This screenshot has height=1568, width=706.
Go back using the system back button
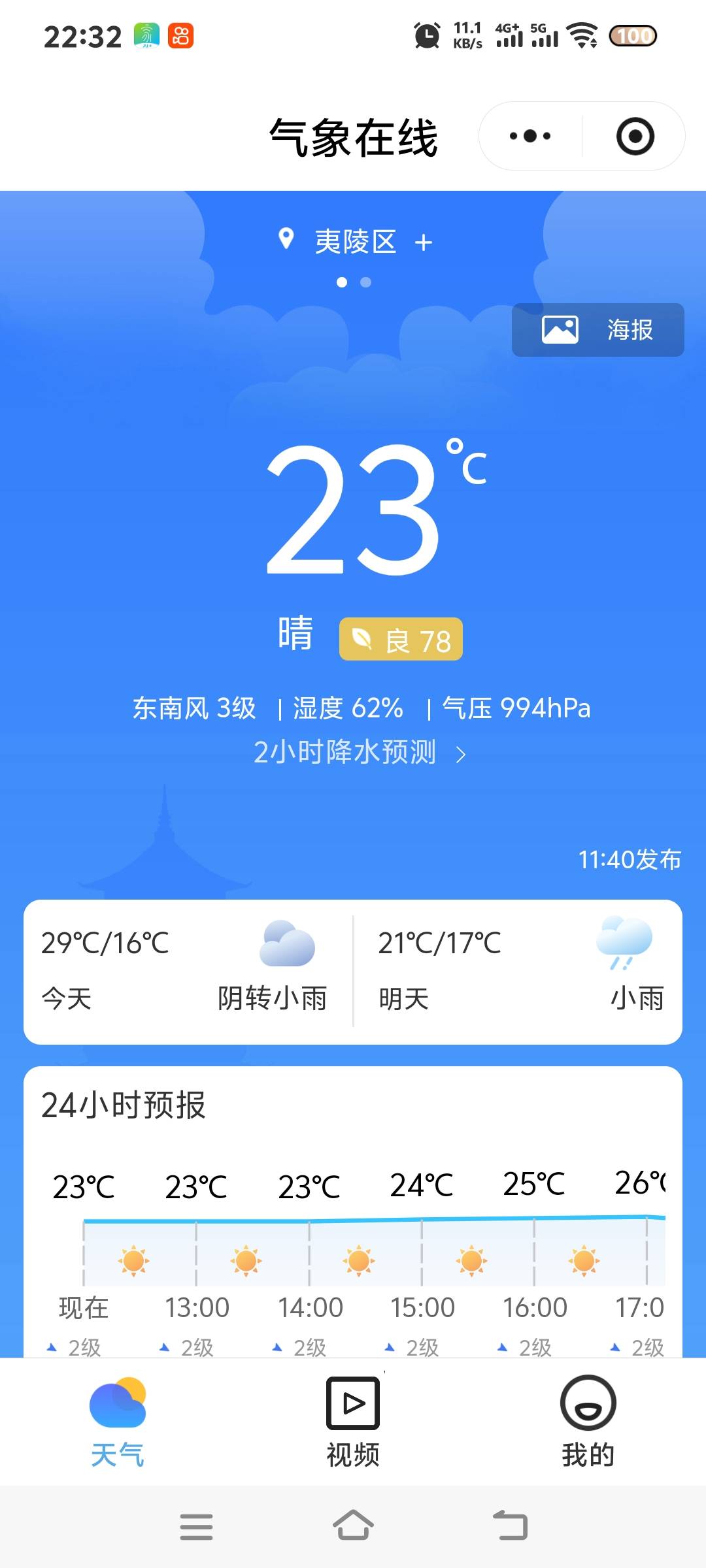pyautogui.click(x=510, y=1526)
